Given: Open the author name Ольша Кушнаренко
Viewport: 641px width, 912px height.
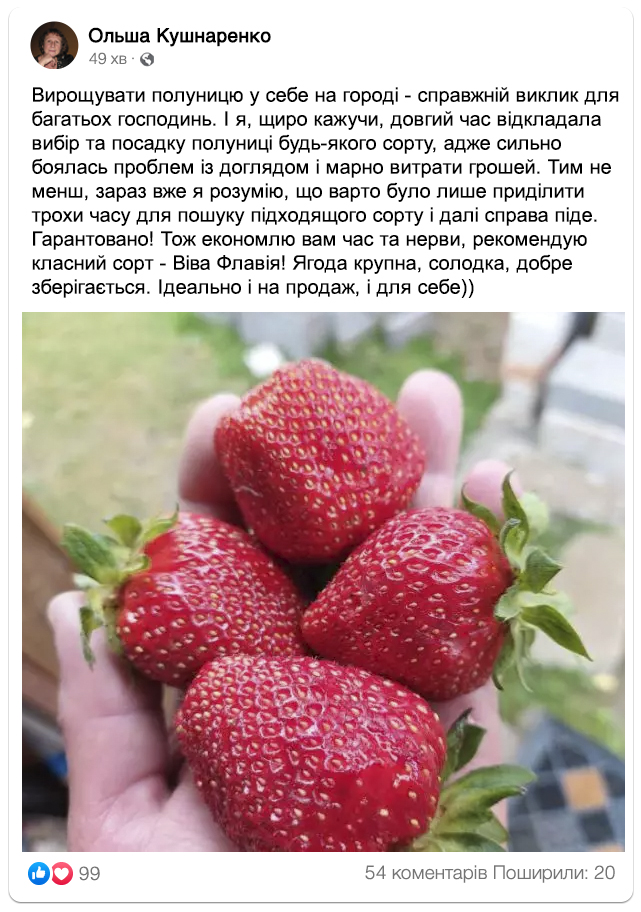Looking at the screenshot, I should pyautogui.click(x=179, y=36).
